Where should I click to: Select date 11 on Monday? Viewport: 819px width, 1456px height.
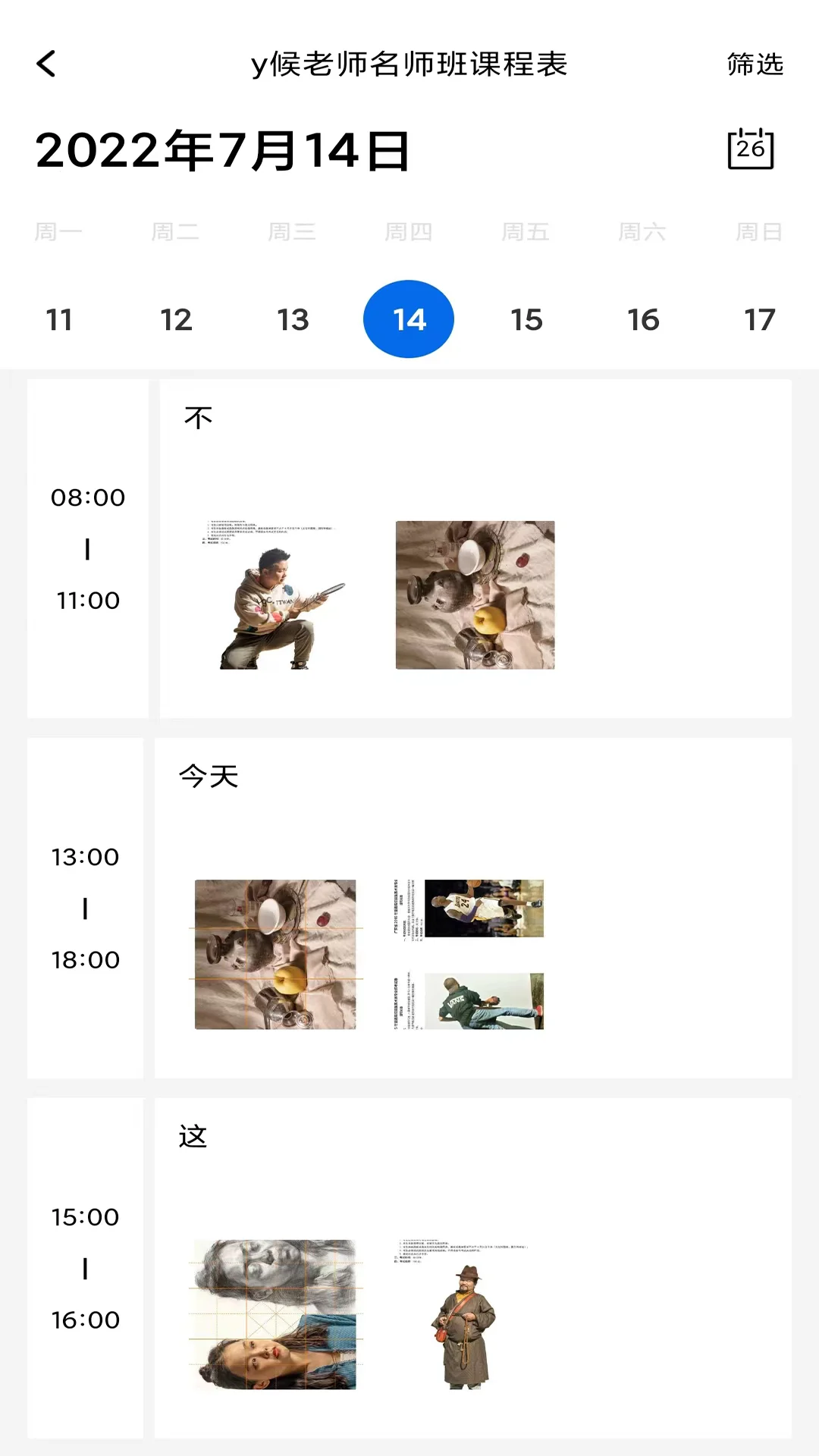pos(61,318)
